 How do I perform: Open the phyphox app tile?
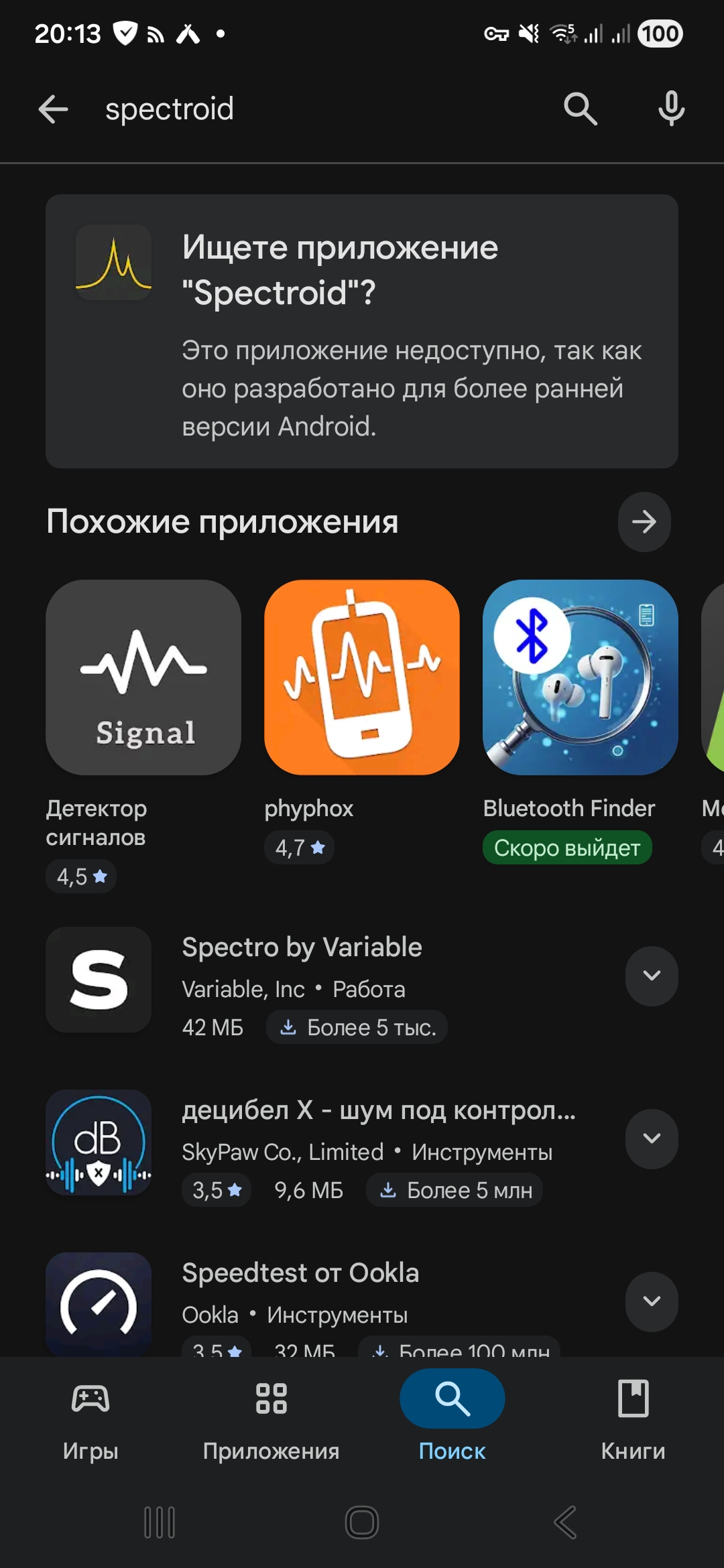pos(362,677)
